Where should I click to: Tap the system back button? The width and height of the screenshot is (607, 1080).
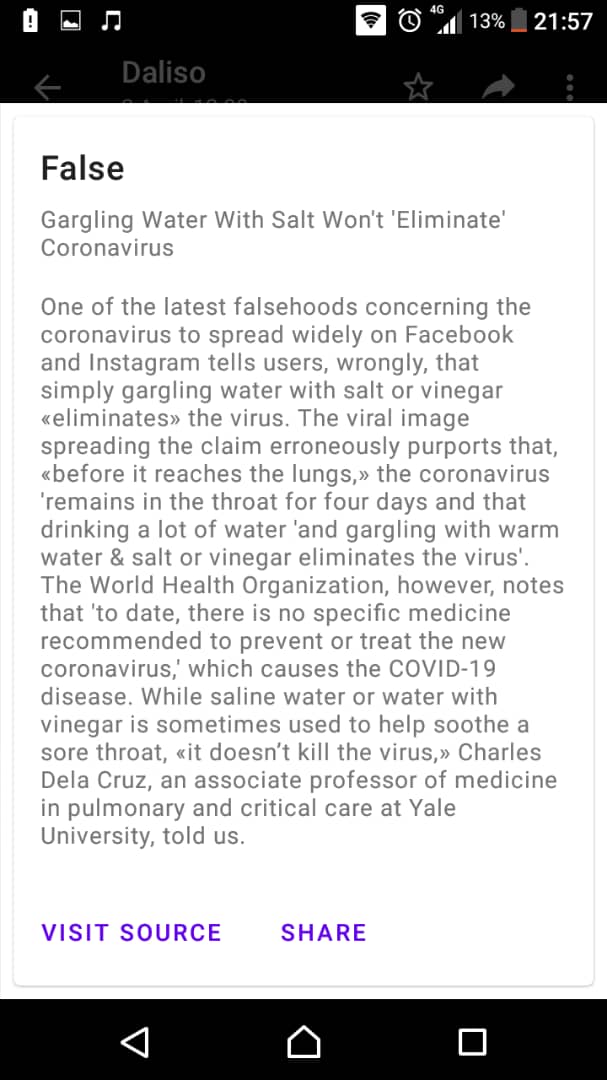coord(135,1041)
